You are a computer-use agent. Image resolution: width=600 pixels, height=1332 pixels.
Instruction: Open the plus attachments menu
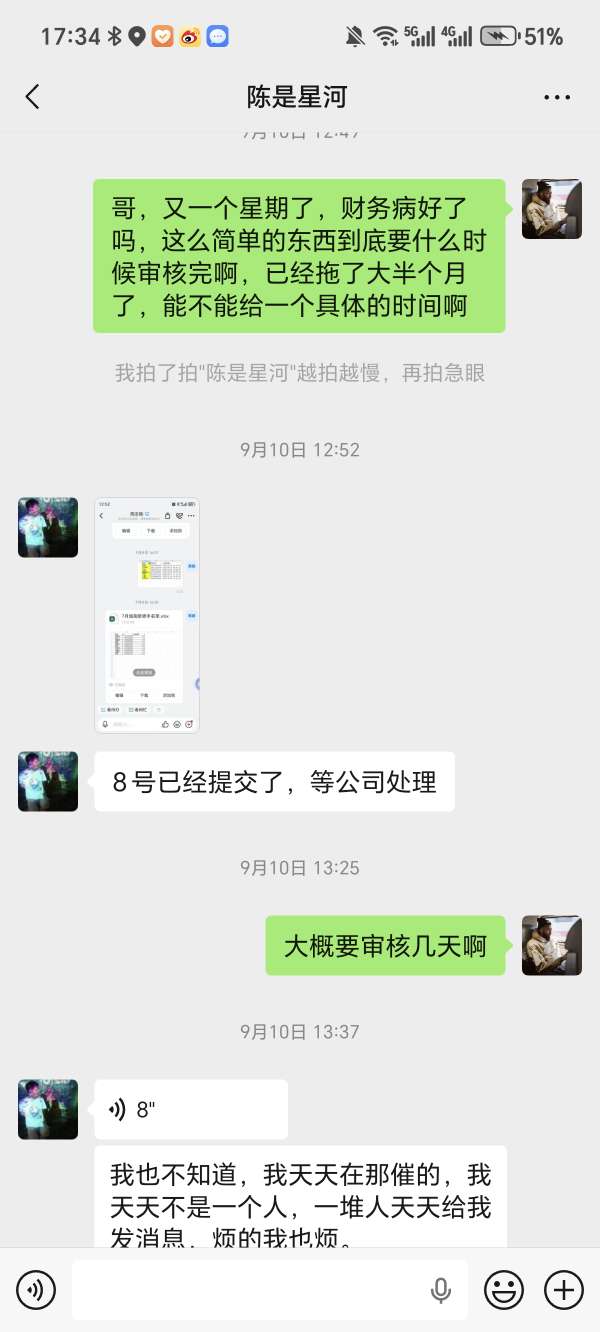click(564, 1290)
